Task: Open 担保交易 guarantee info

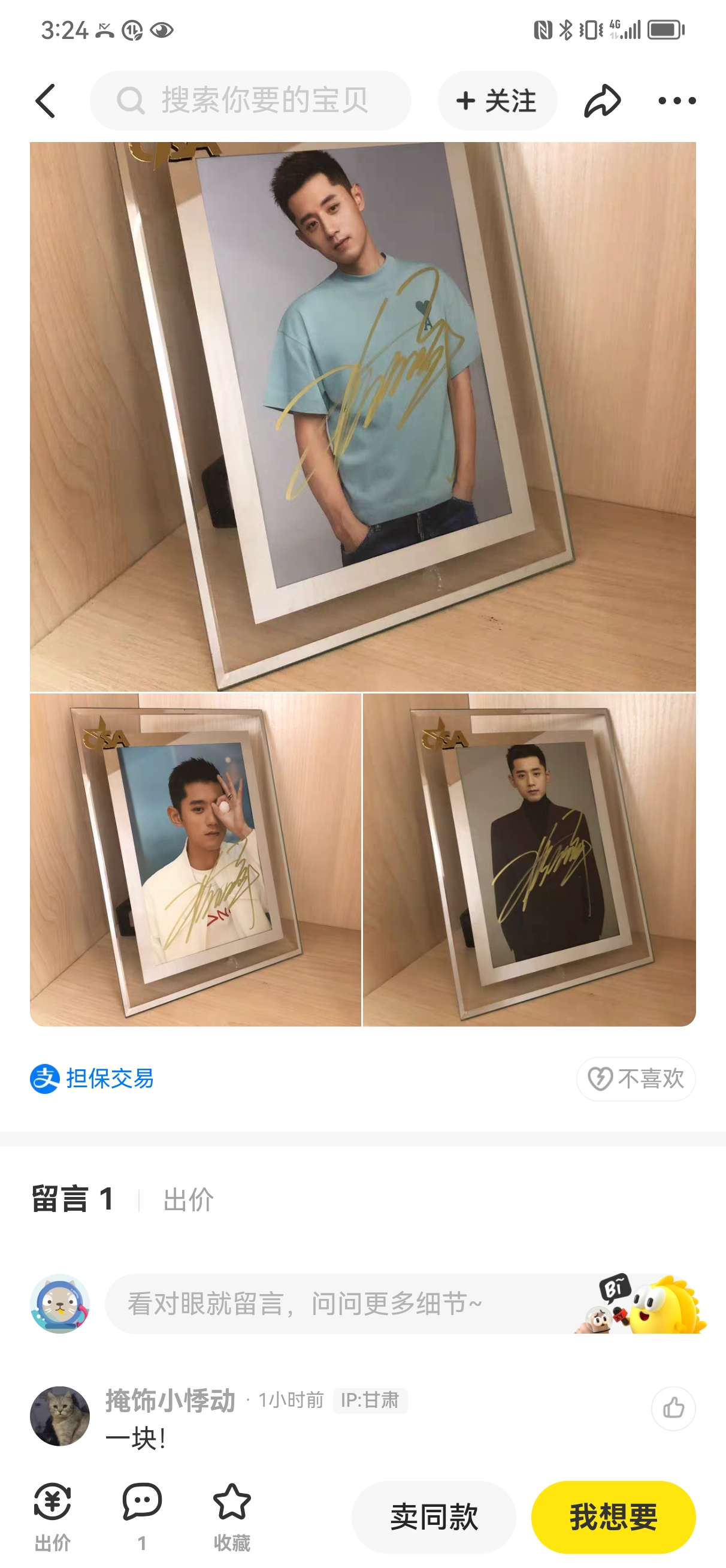Action: click(92, 1079)
